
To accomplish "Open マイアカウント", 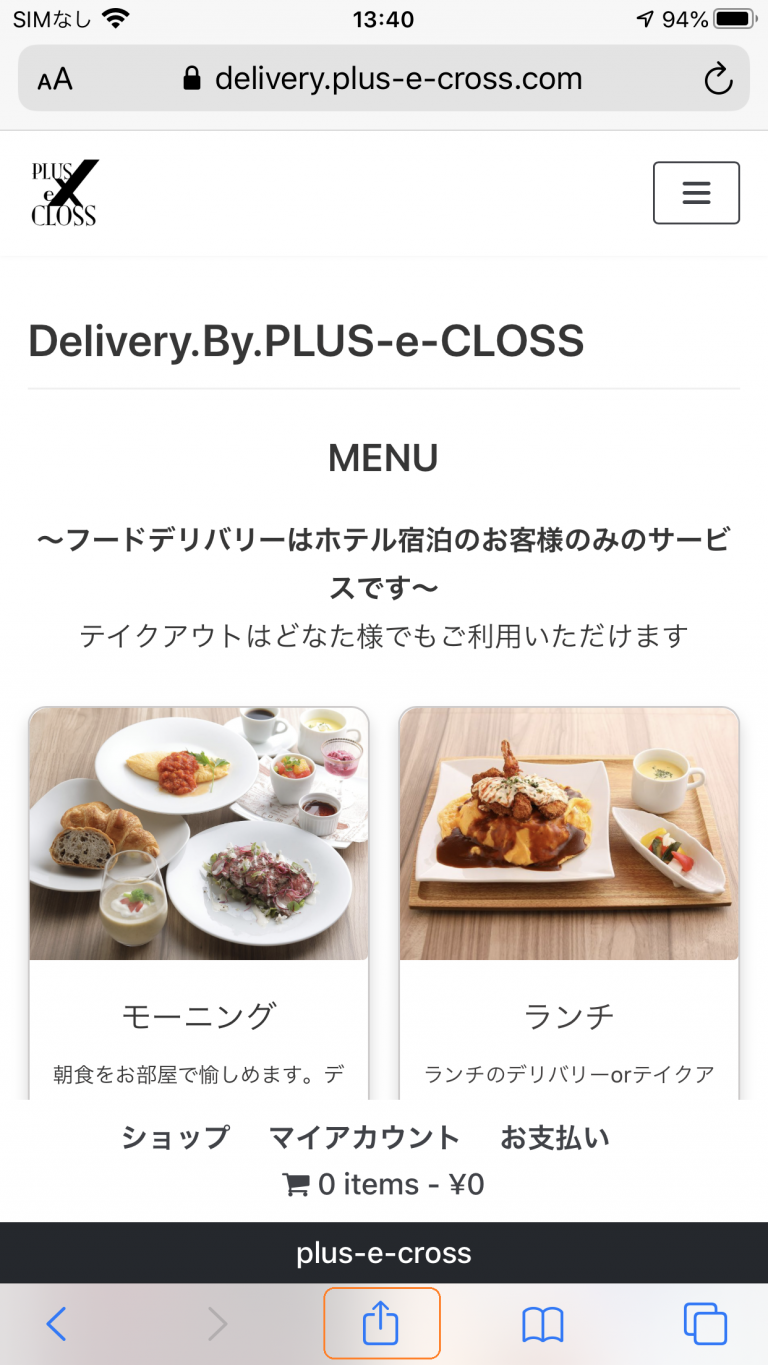I will (x=364, y=1137).
